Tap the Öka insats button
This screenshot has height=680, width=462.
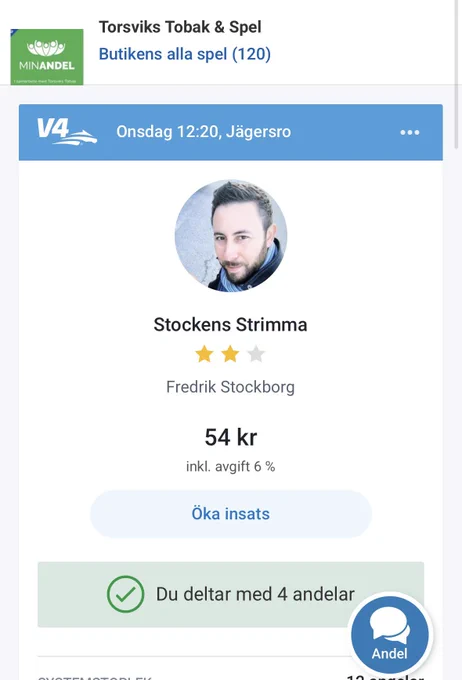tap(231, 514)
